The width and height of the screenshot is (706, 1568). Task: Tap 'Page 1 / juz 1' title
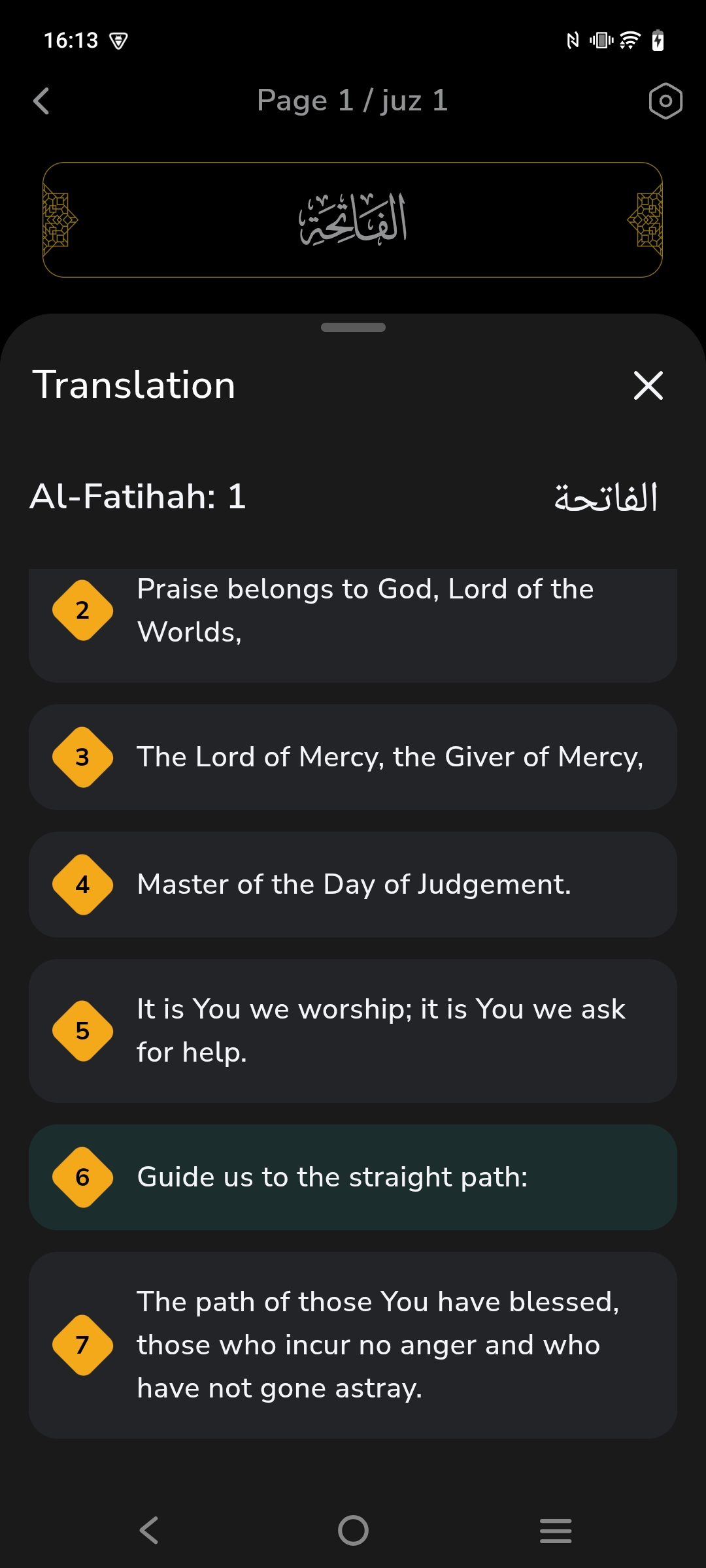click(x=353, y=101)
